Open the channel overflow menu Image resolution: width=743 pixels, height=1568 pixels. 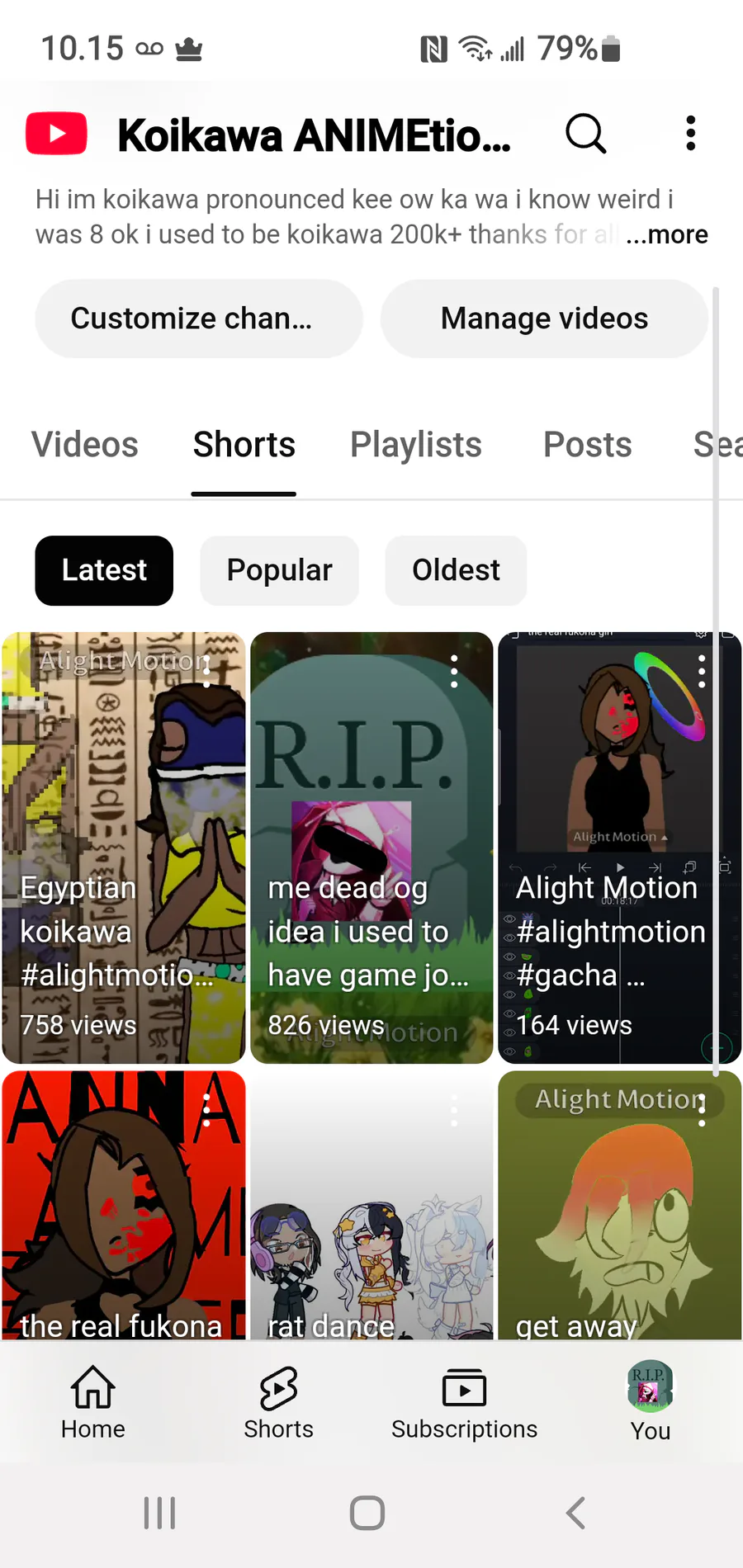tap(691, 134)
